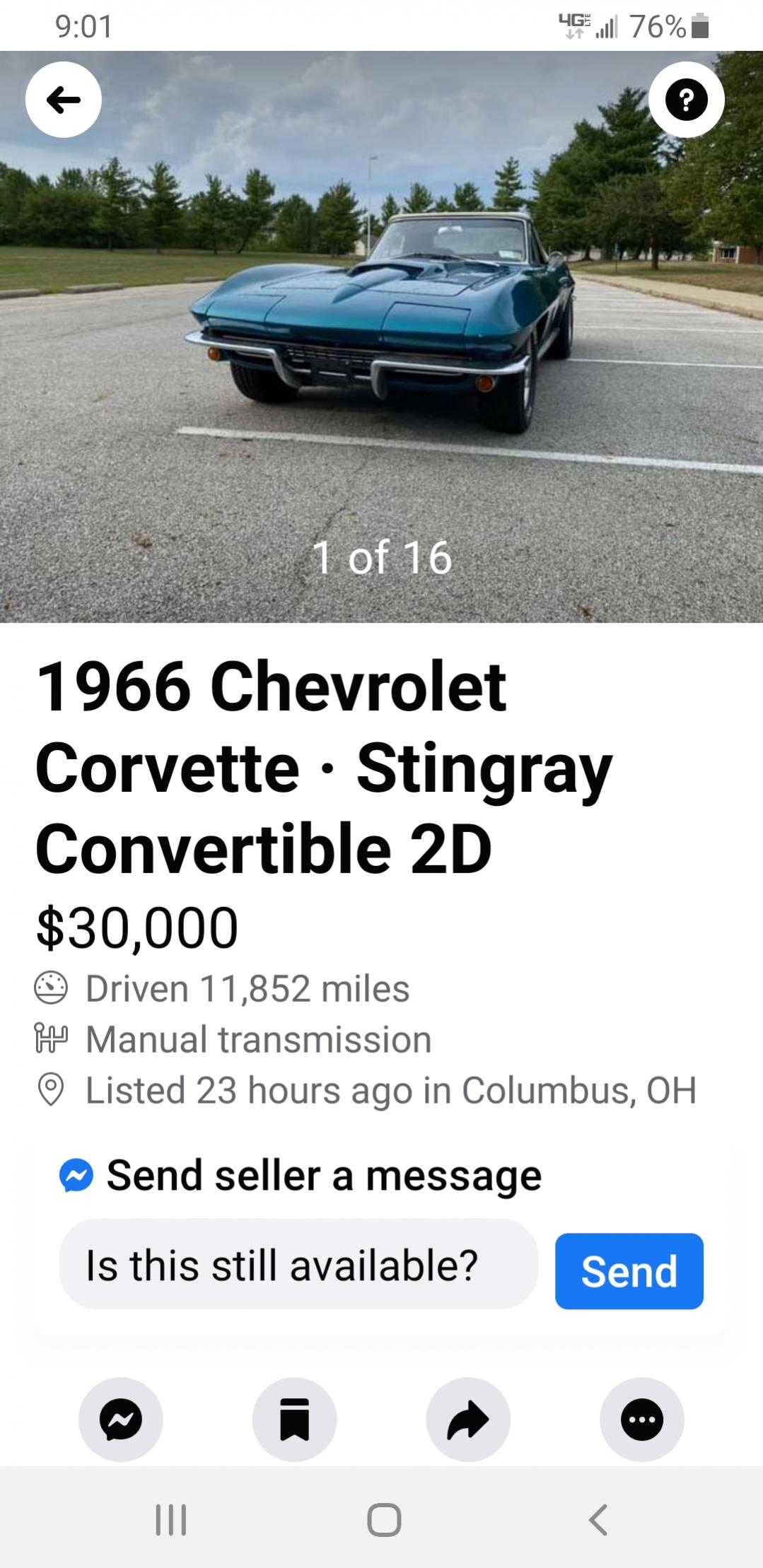Open the recent apps view

[x=170, y=1519]
